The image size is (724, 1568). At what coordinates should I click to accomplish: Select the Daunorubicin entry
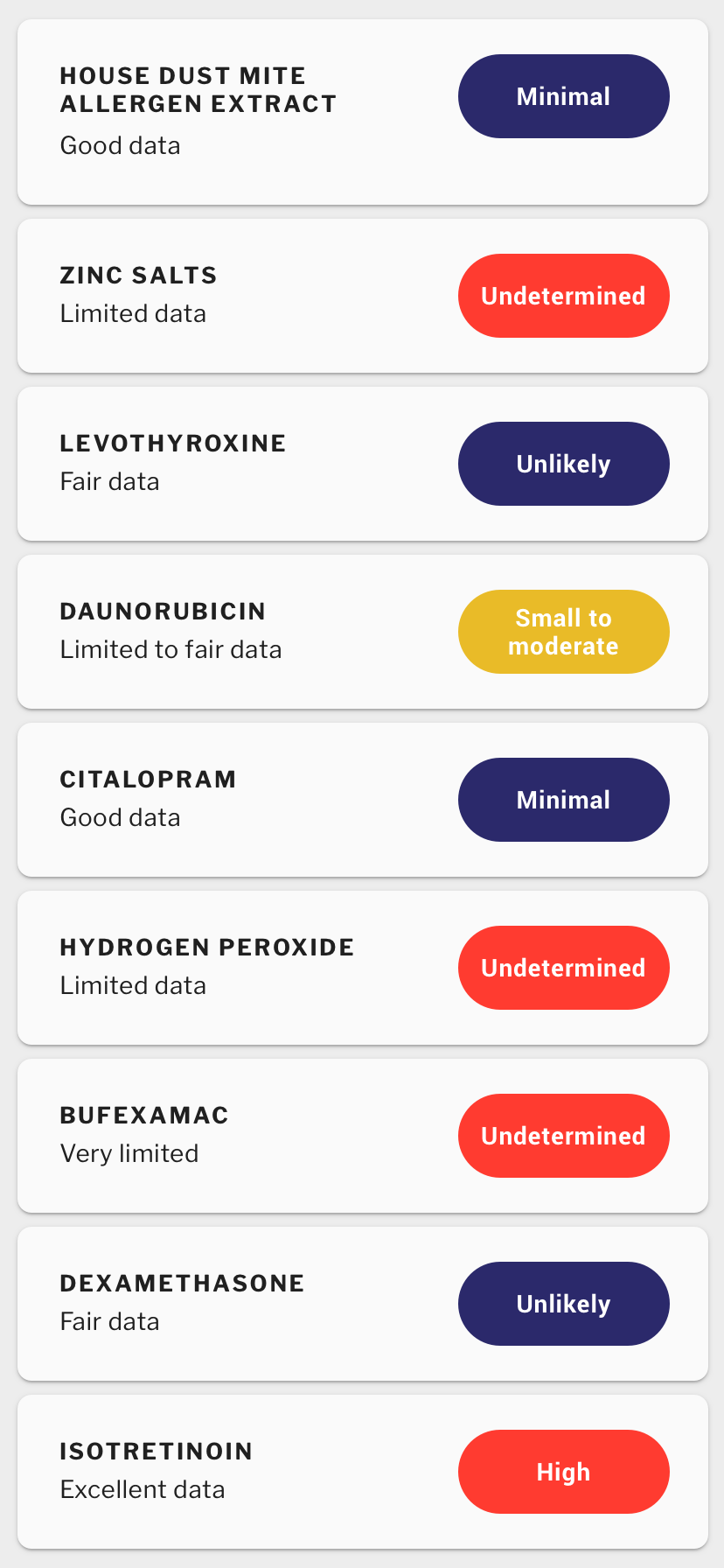(x=362, y=632)
